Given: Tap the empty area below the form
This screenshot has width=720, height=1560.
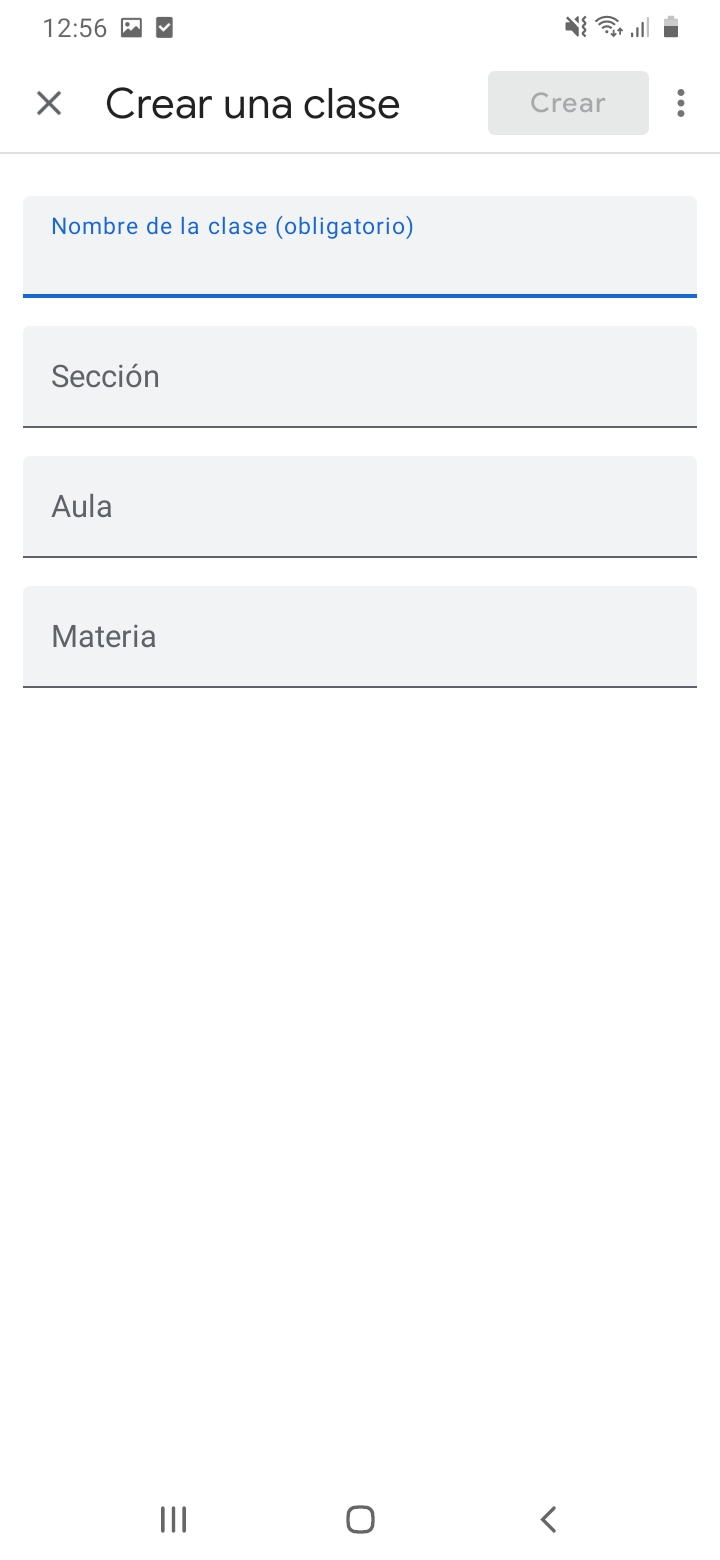Looking at the screenshot, I should (x=360, y=1000).
